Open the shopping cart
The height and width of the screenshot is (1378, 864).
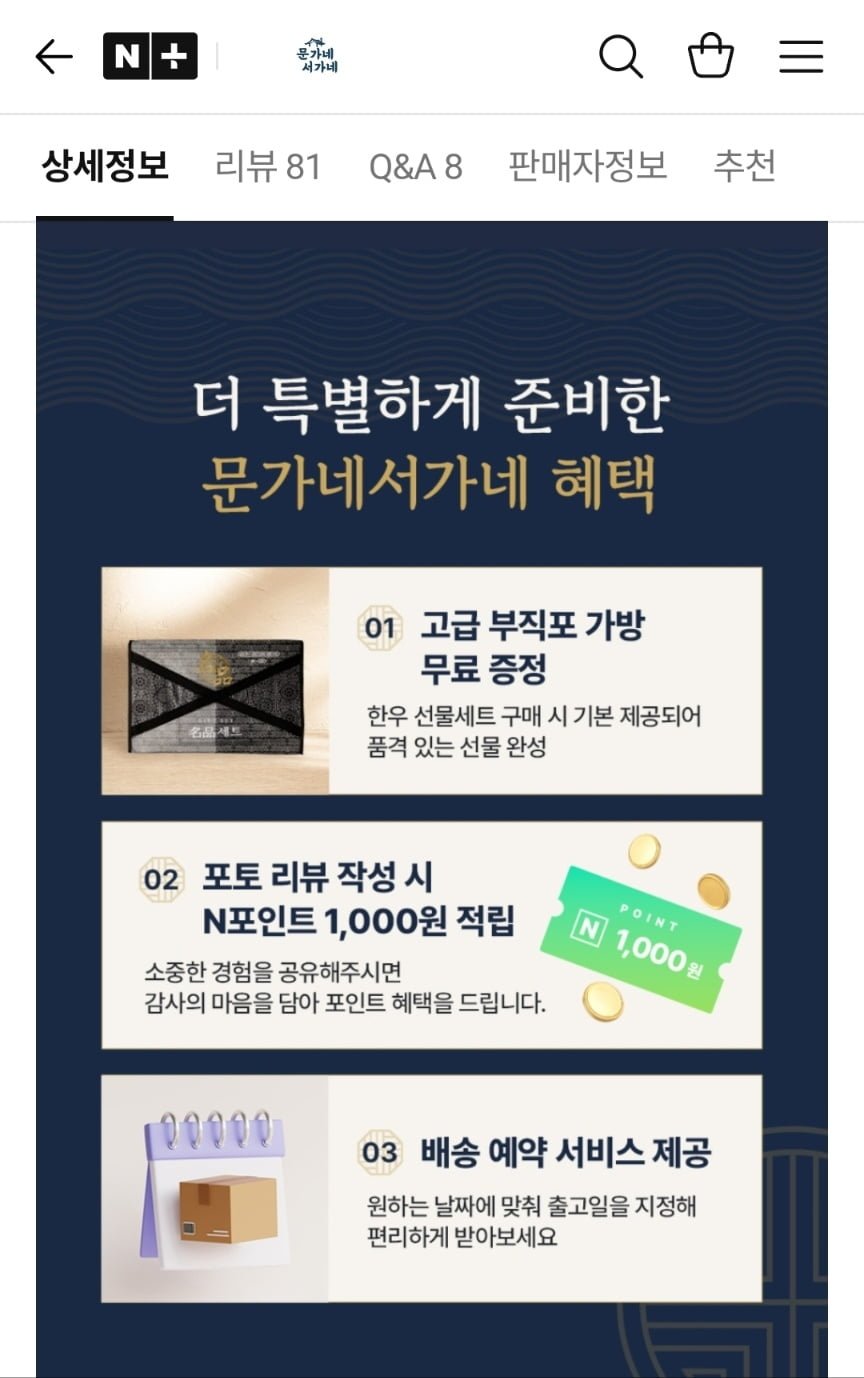[x=711, y=56]
